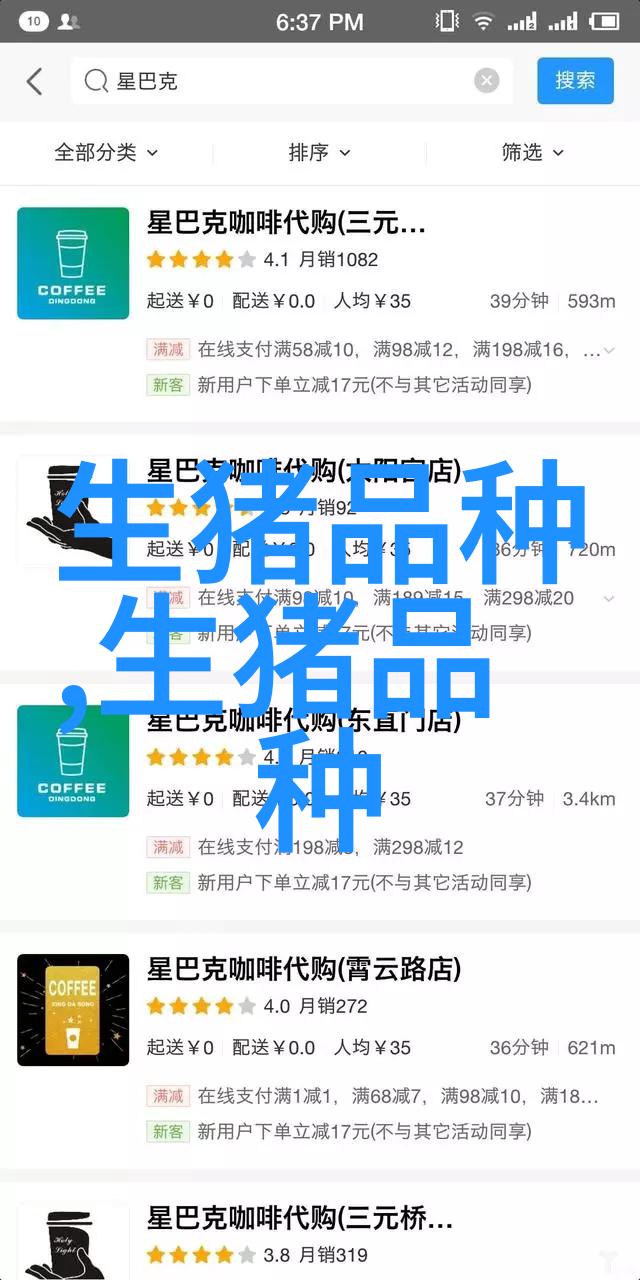Open 星巴克咖啡代购(三元桥... rated 3.8
The width and height of the screenshot is (640, 1280).
click(x=300, y=1219)
